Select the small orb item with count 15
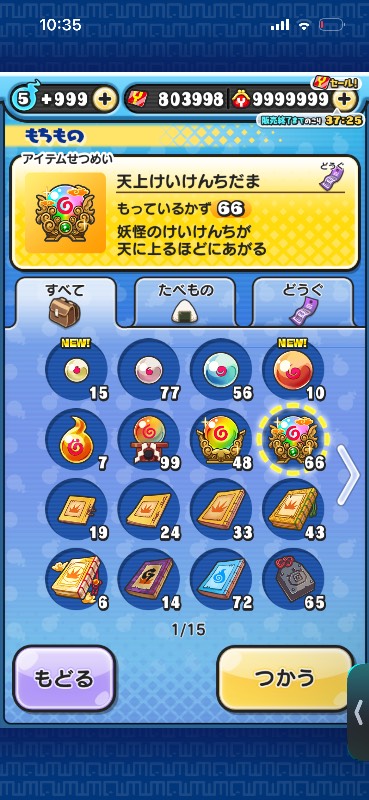The width and height of the screenshot is (369, 800). coord(77,369)
